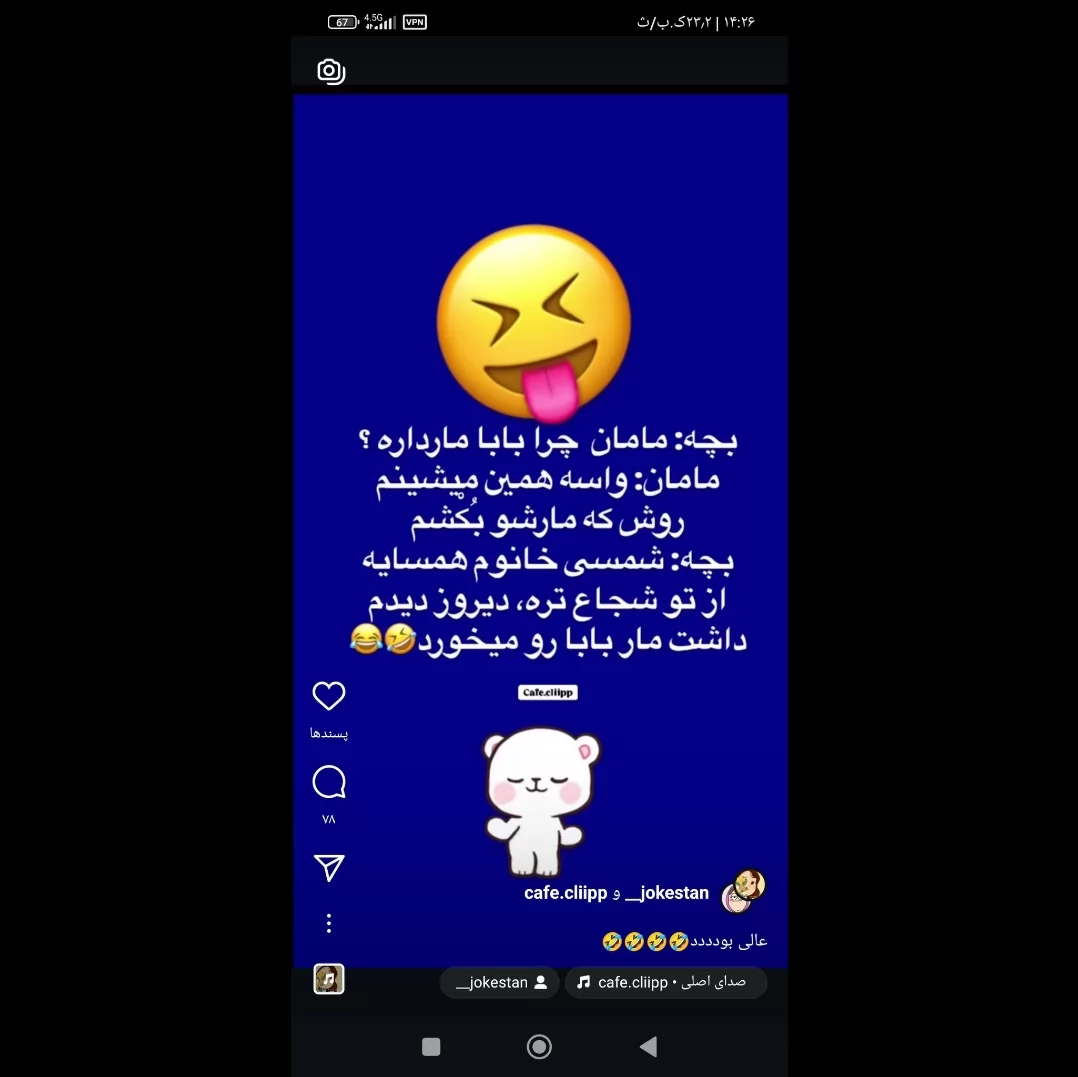View the overlapping profile avatars
Image resolution: width=1078 pixels, height=1077 pixels.
[x=742, y=891]
